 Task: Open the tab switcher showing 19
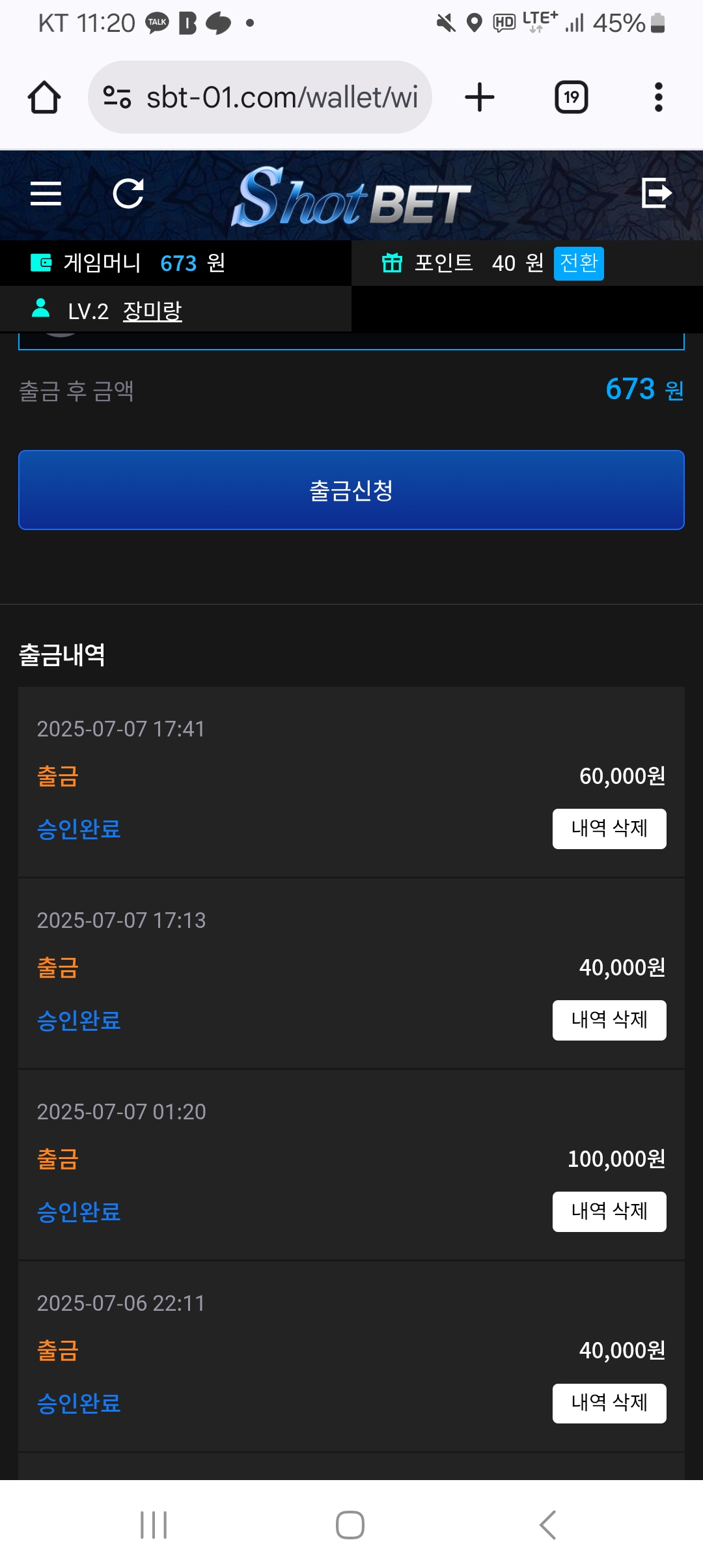(x=572, y=97)
